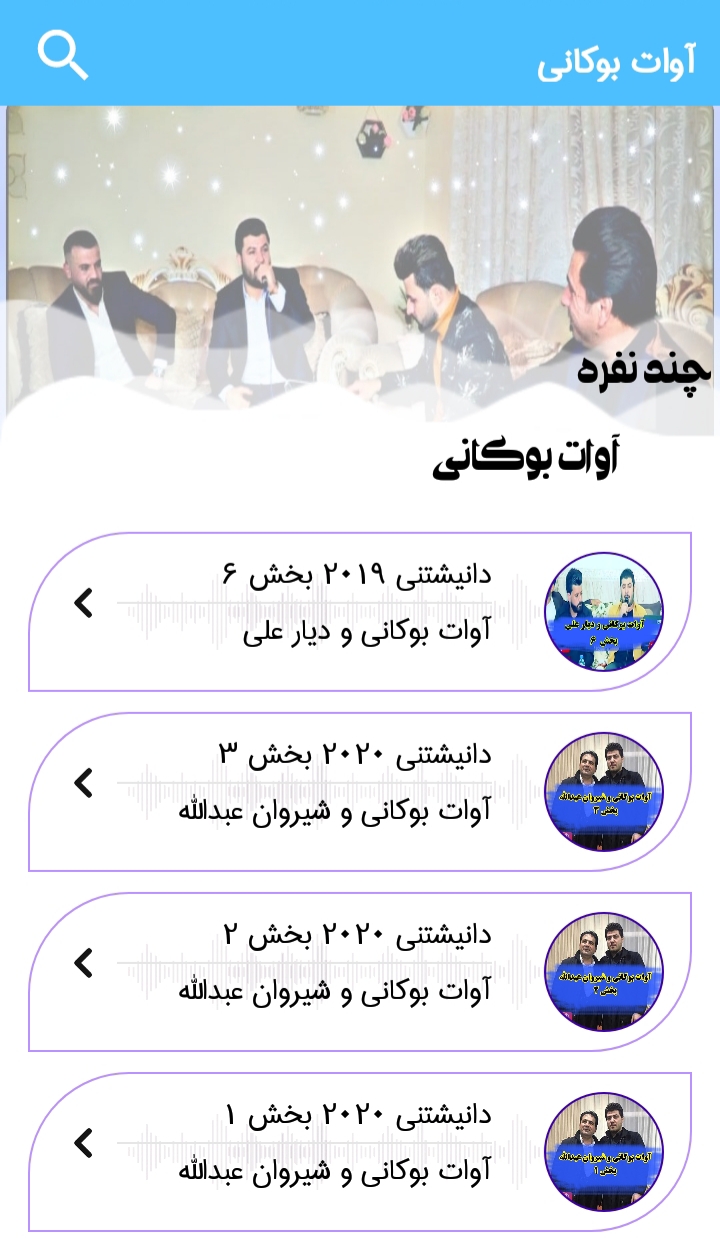This screenshot has height=1238, width=720.
Task: Play دانیشتنی ۲۰۲۰ بخش ۲ track
Action: coord(360,971)
